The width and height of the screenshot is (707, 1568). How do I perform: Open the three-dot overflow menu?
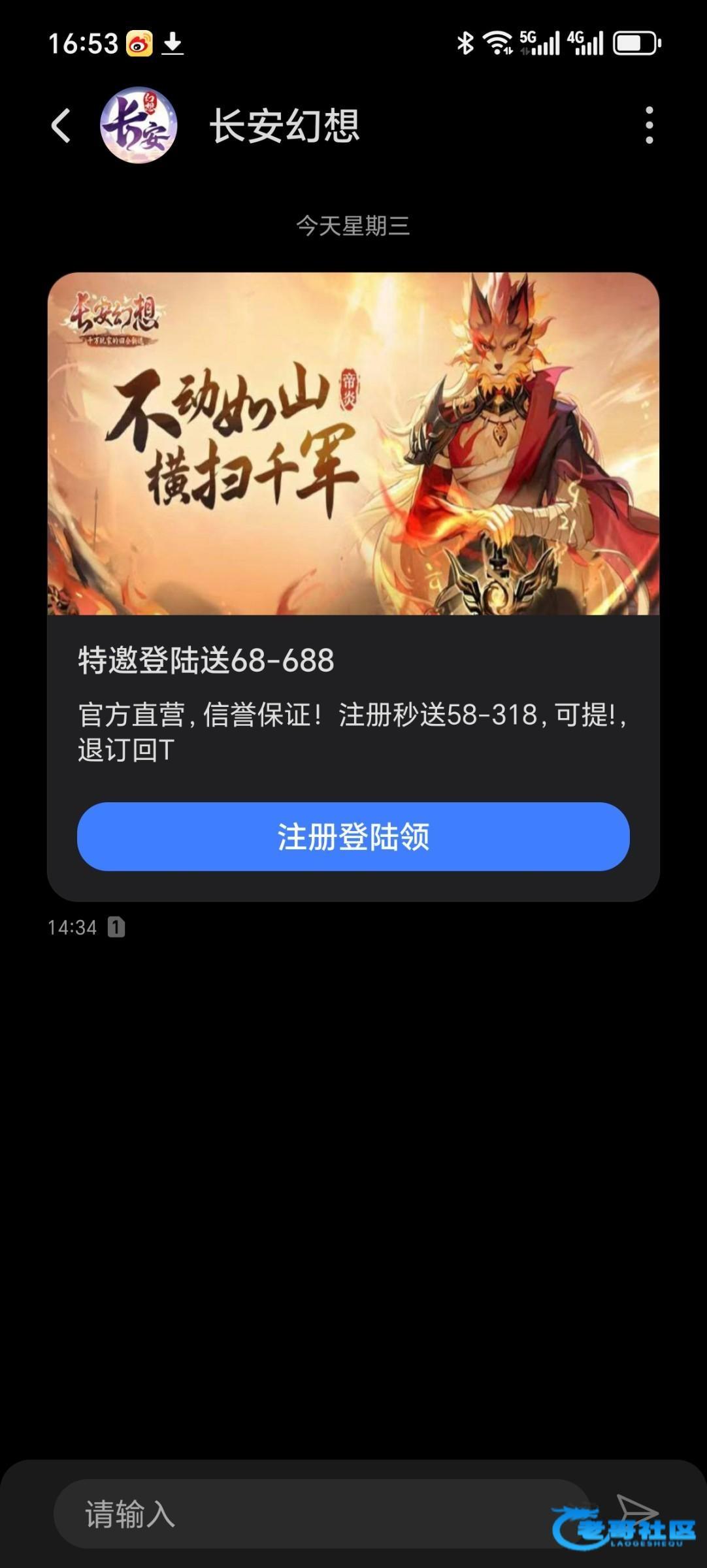point(648,125)
